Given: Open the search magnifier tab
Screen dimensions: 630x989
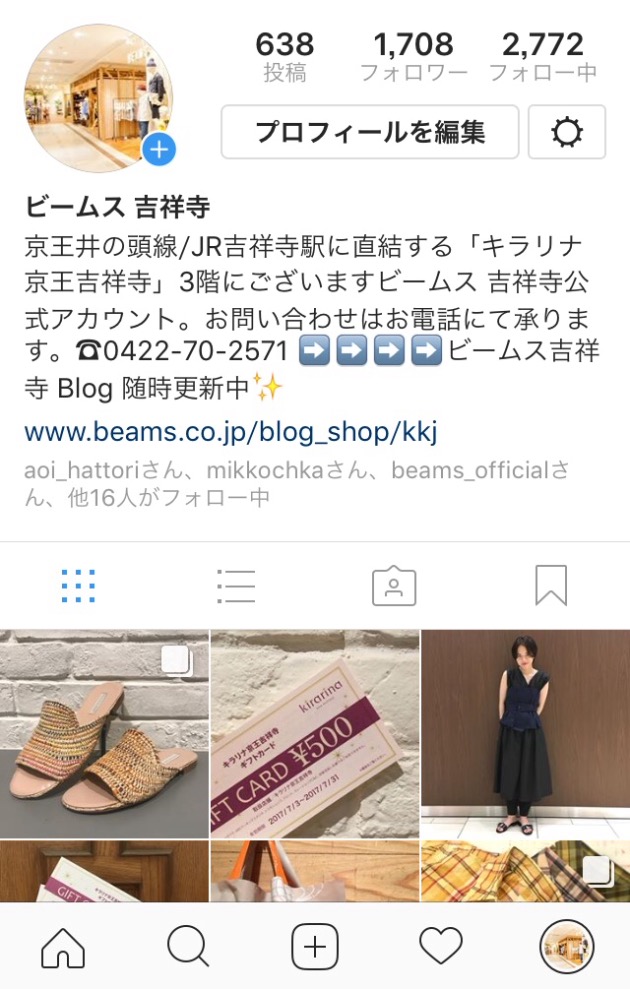Looking at the screenshot, I should click(x=188, y=945).
